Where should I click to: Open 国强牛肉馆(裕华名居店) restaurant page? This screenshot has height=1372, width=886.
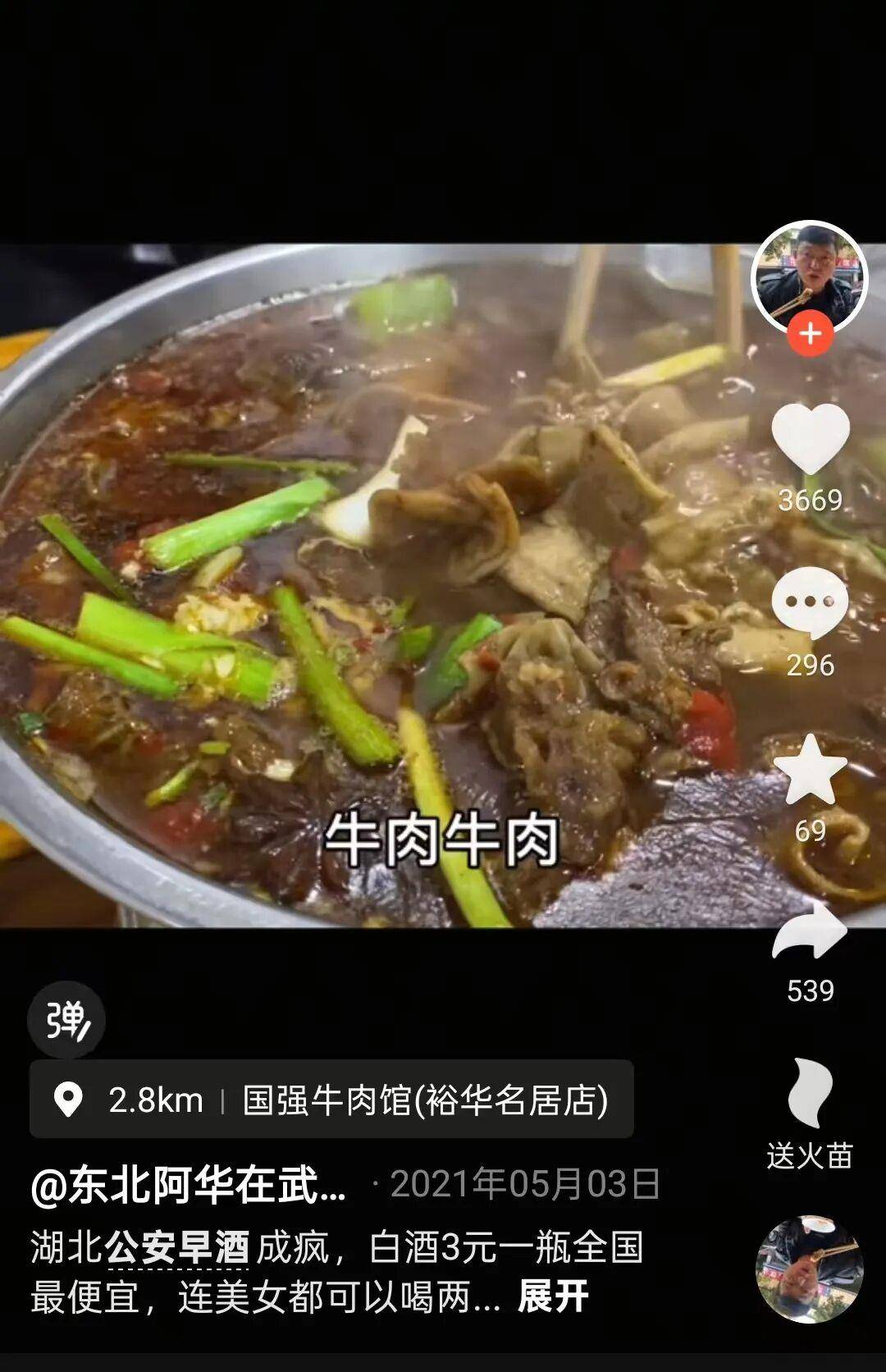click(423, 1100)
